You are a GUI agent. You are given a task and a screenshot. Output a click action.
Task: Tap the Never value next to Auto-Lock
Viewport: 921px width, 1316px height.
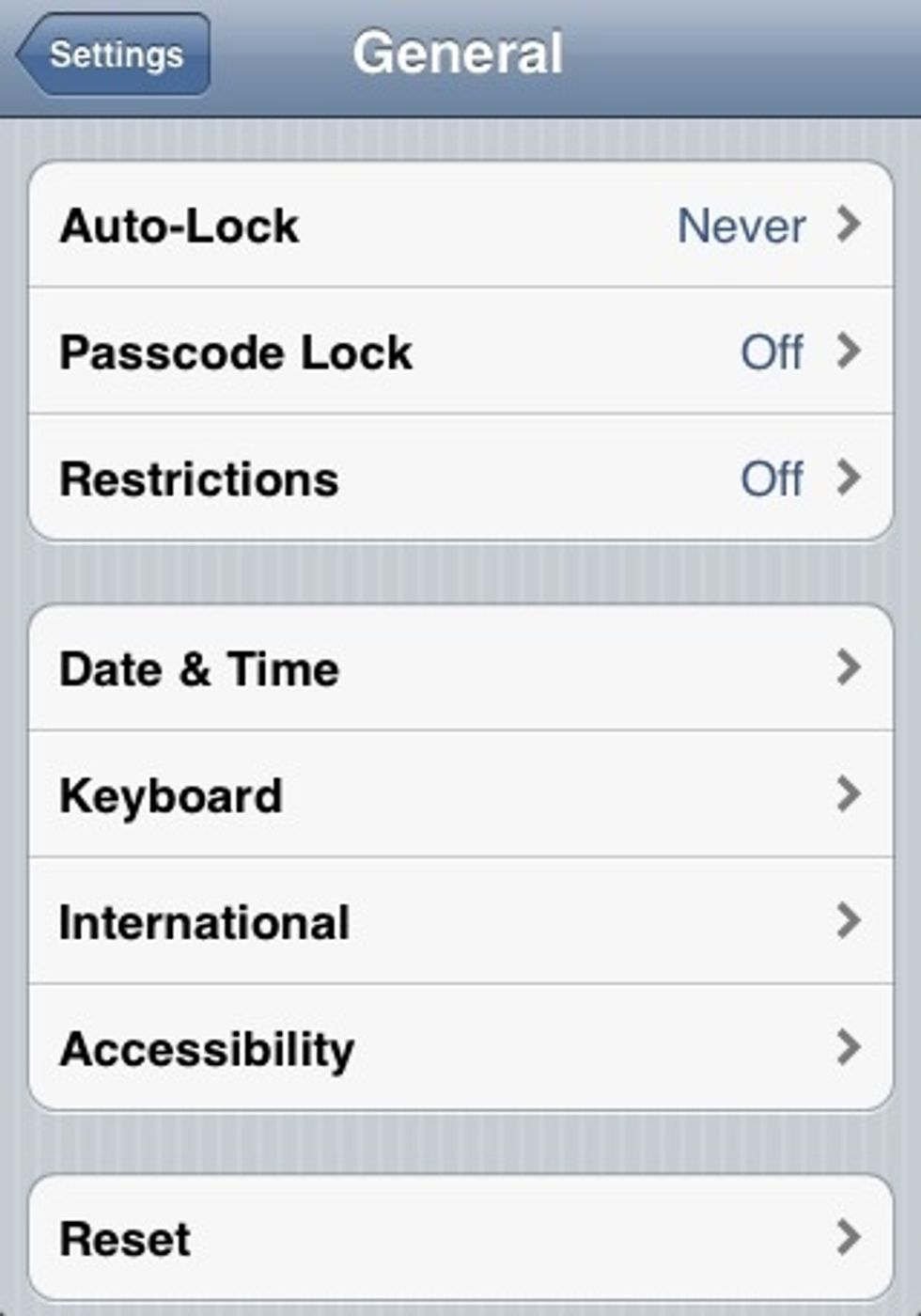click(x=742, y=224)
